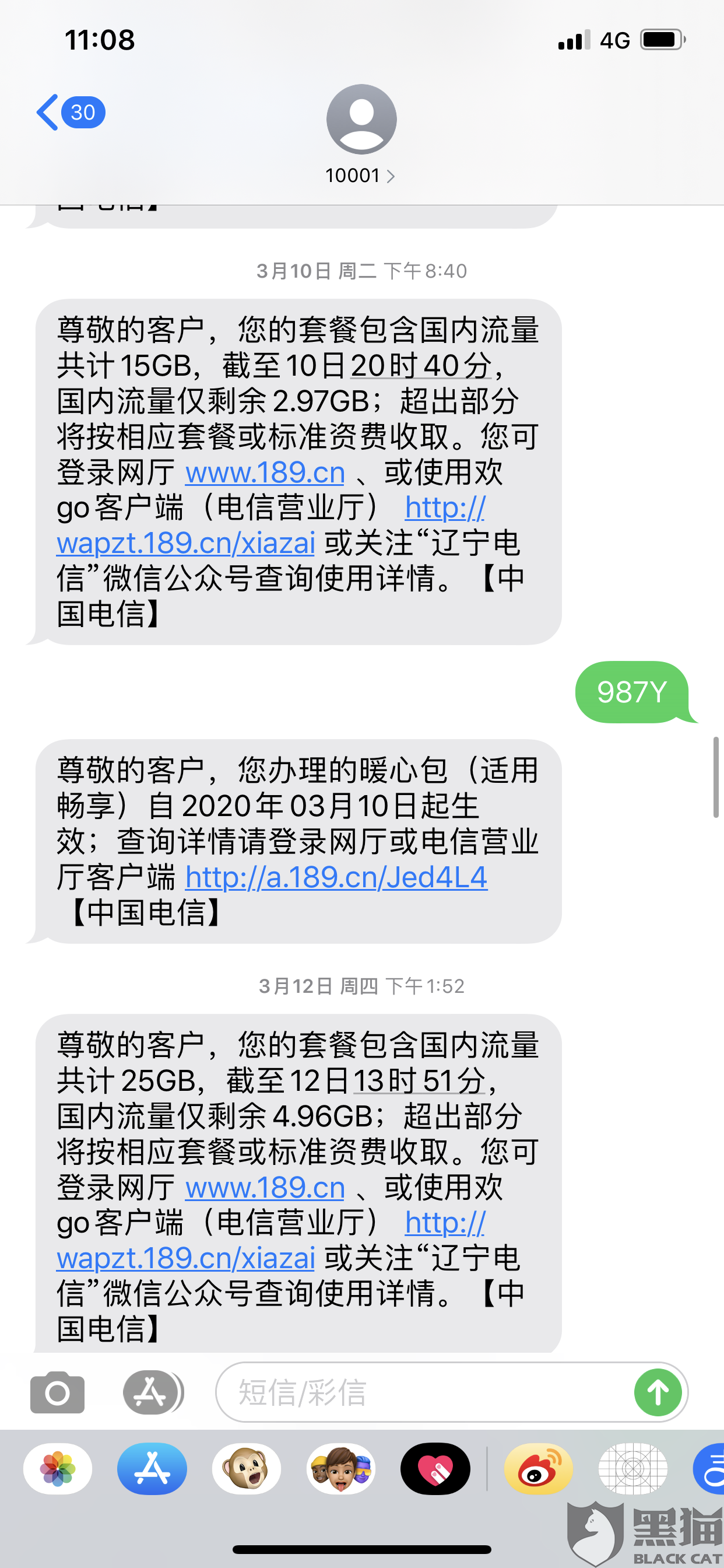Focus the 短信/彩信 message field
The image size is (724, 1568).
coord(426,1392)
